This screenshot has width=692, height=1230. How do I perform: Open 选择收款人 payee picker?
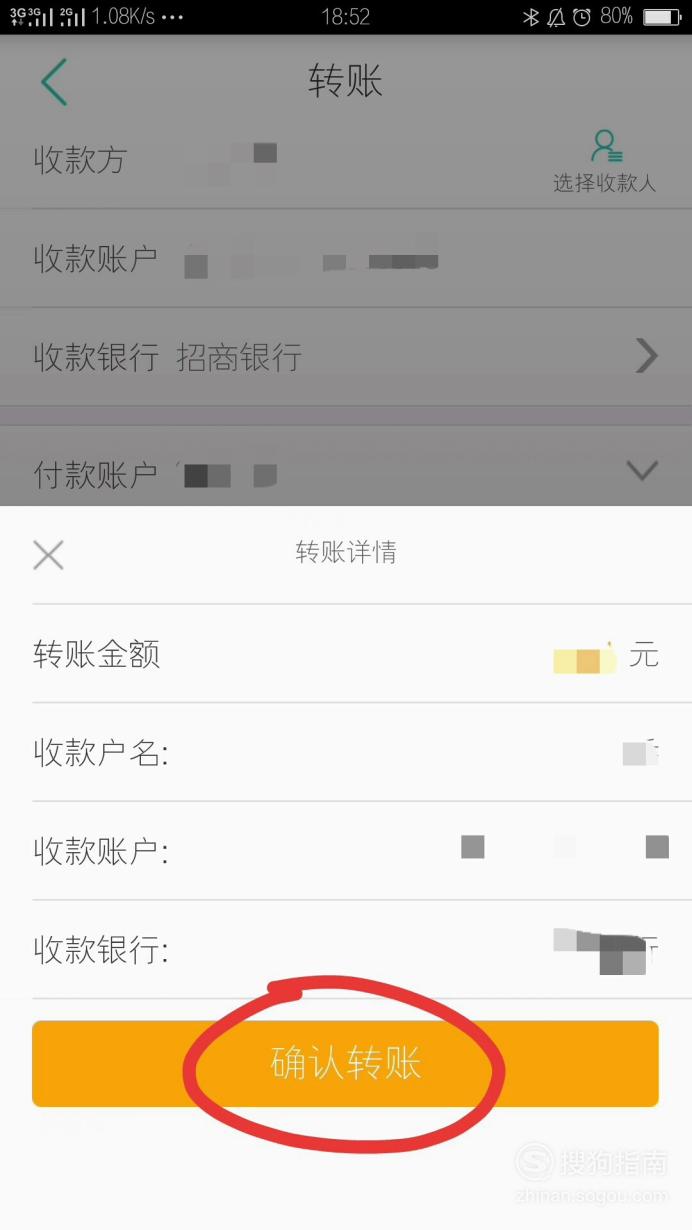(604, 160)
